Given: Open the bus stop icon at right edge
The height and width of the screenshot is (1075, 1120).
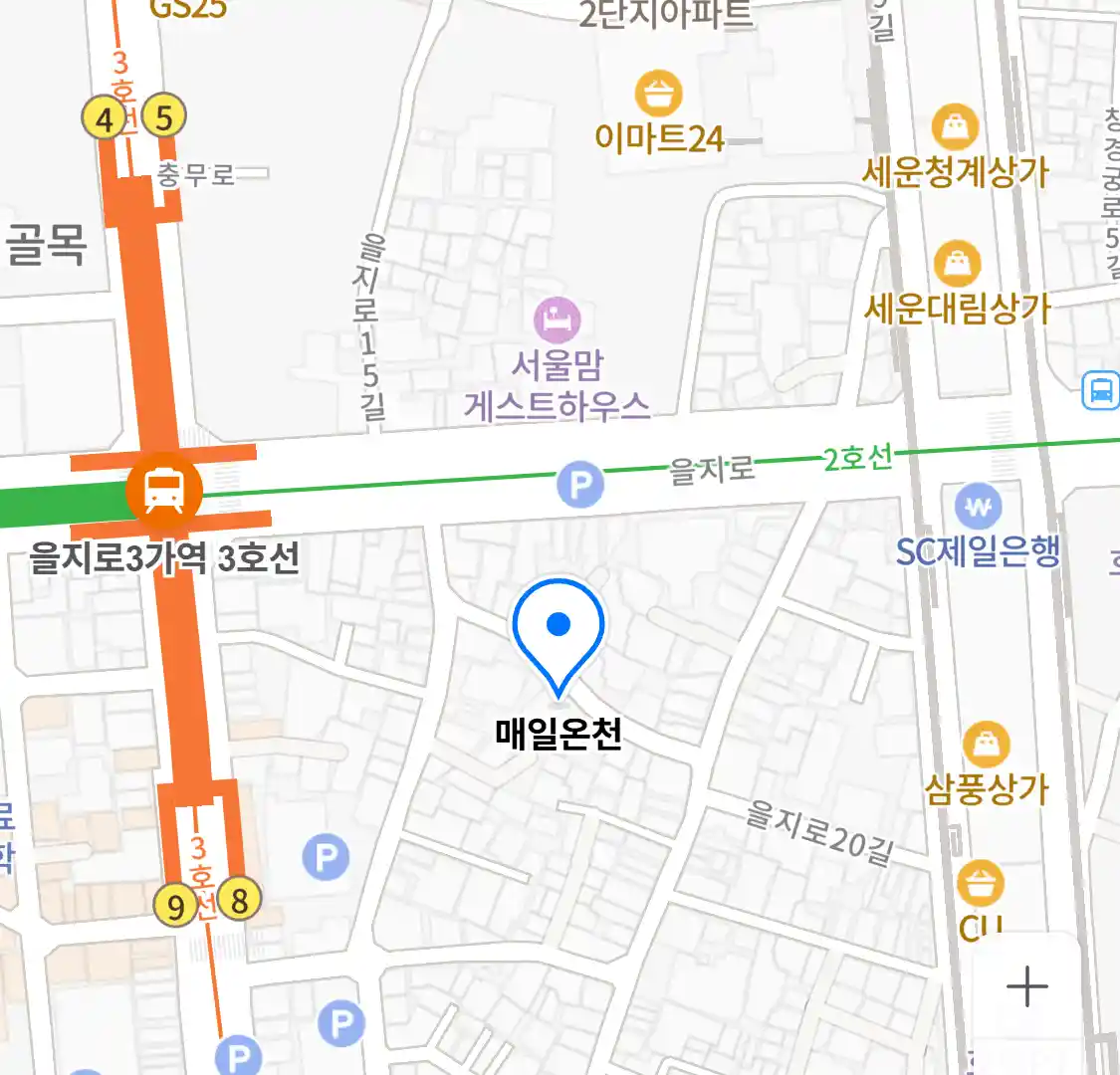Looking at the screenshot, I should pos(1101,389).
